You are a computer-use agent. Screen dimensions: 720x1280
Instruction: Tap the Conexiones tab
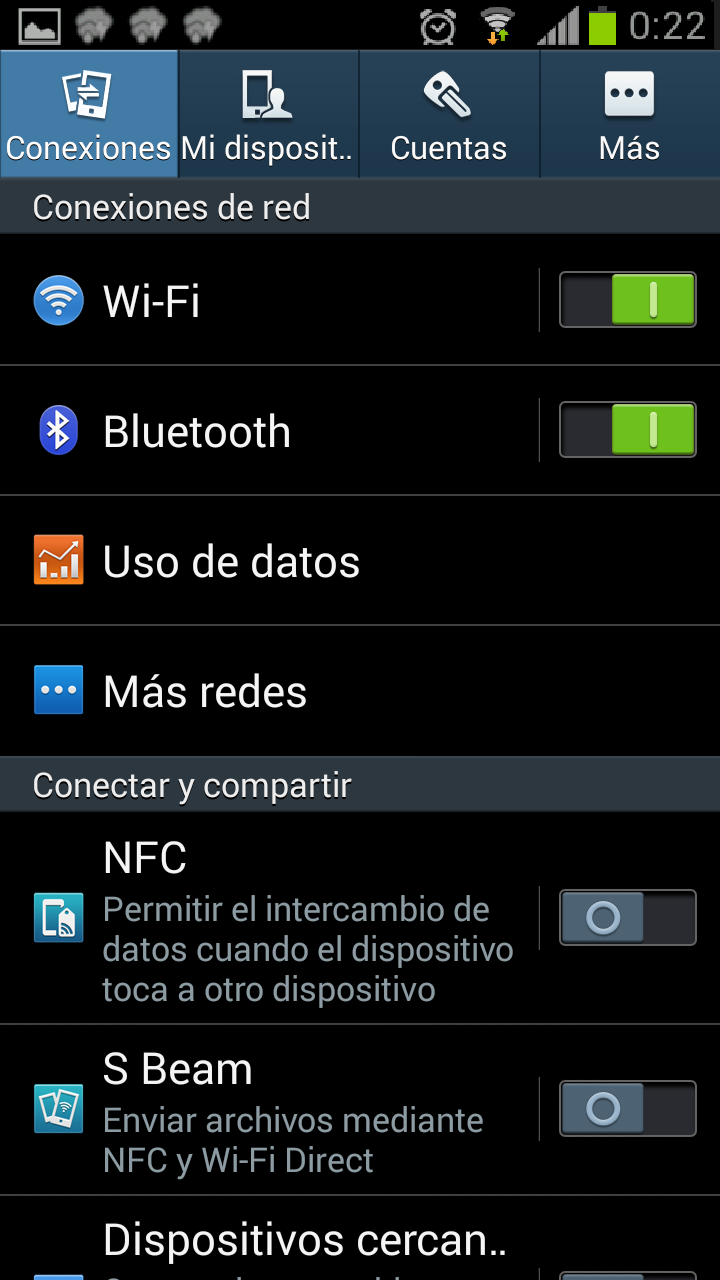coord(89,114)
